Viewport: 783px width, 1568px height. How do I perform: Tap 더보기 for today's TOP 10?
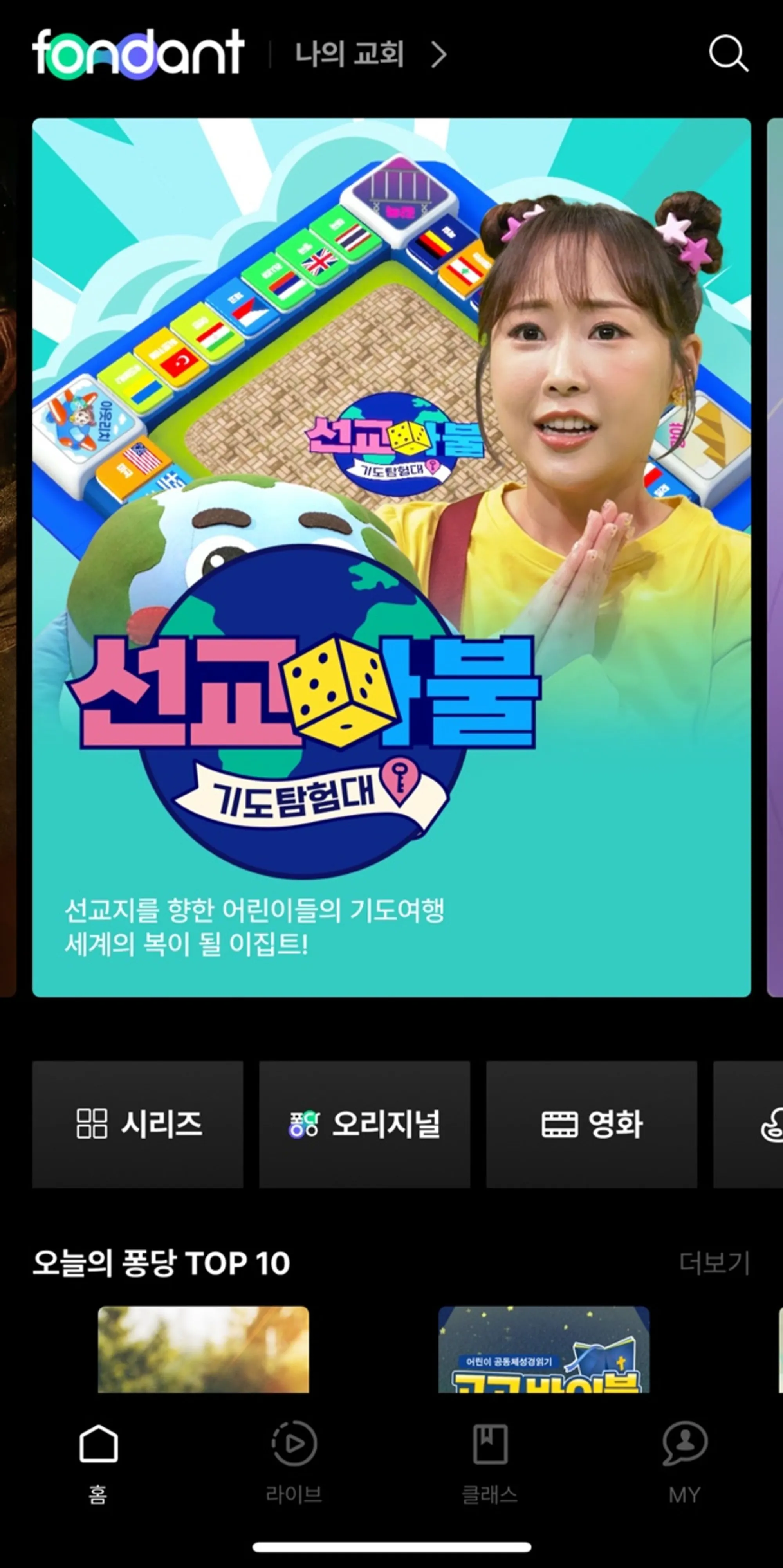click(x=714, y=1262)
